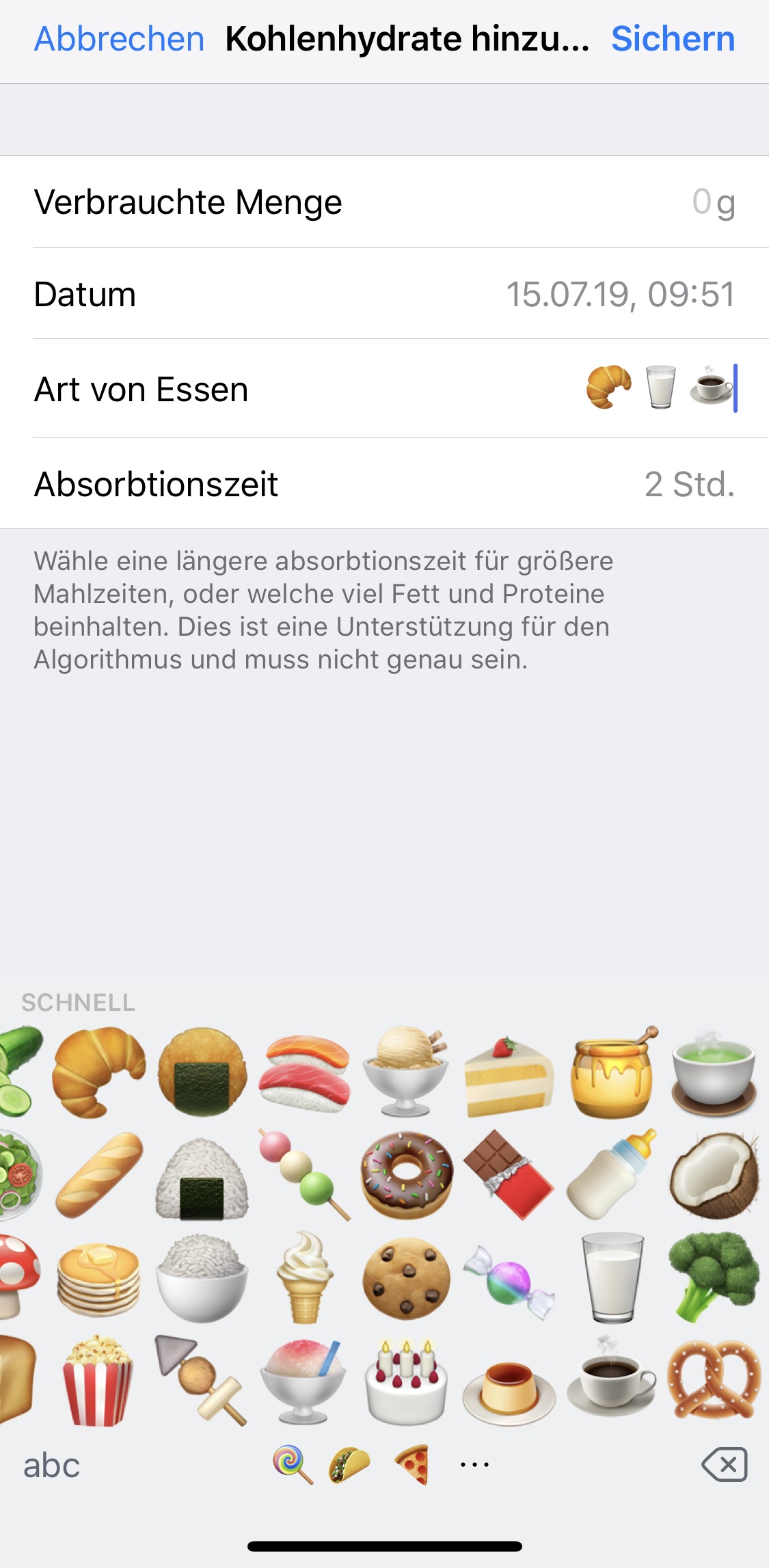Add the pretzel emoji
This screenshot has width=769, height=1568.
click(714, 1380)
